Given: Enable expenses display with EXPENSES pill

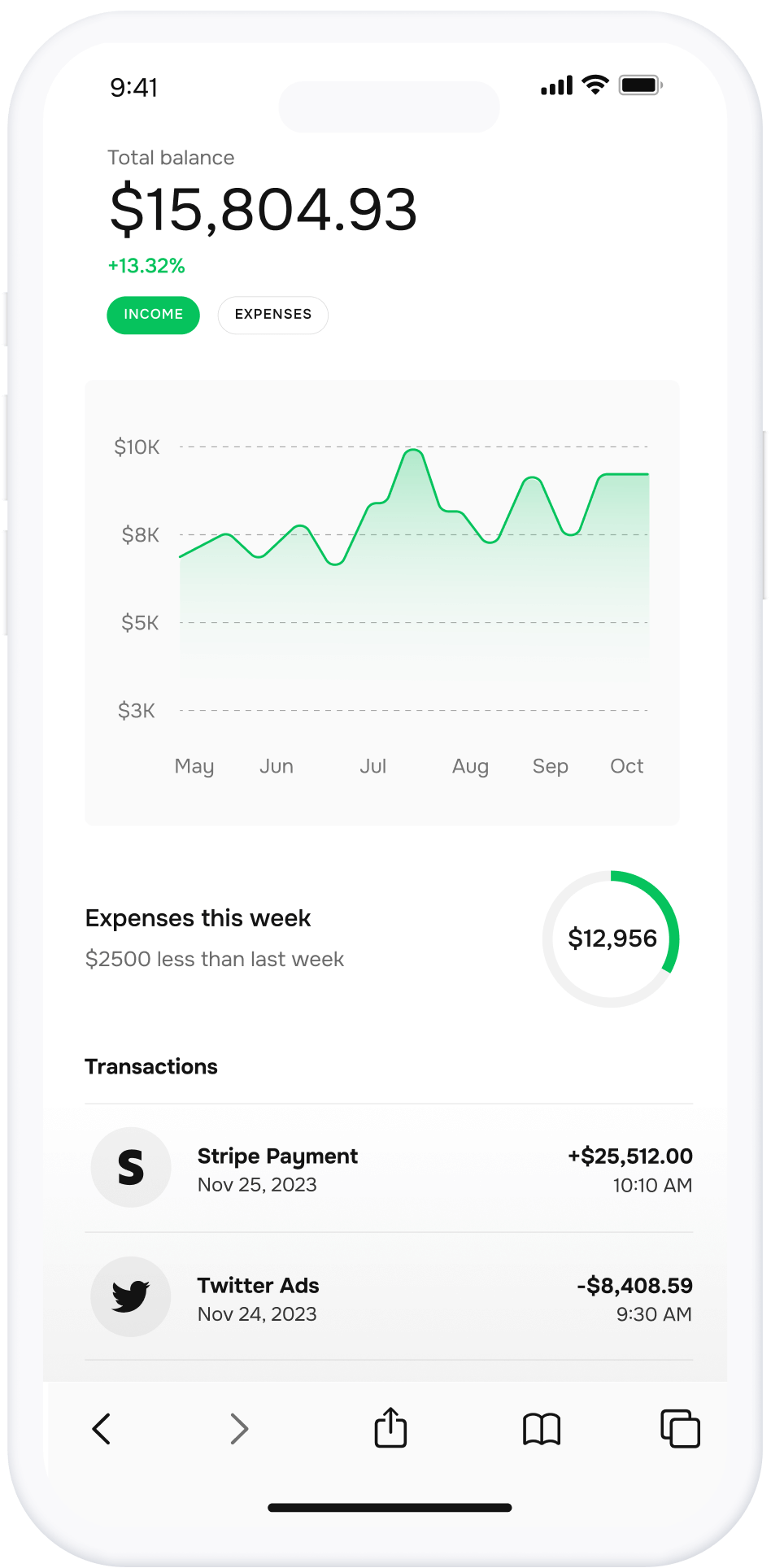Looking at the screenshot, I should pyautogui.click(x=272, y=315).
